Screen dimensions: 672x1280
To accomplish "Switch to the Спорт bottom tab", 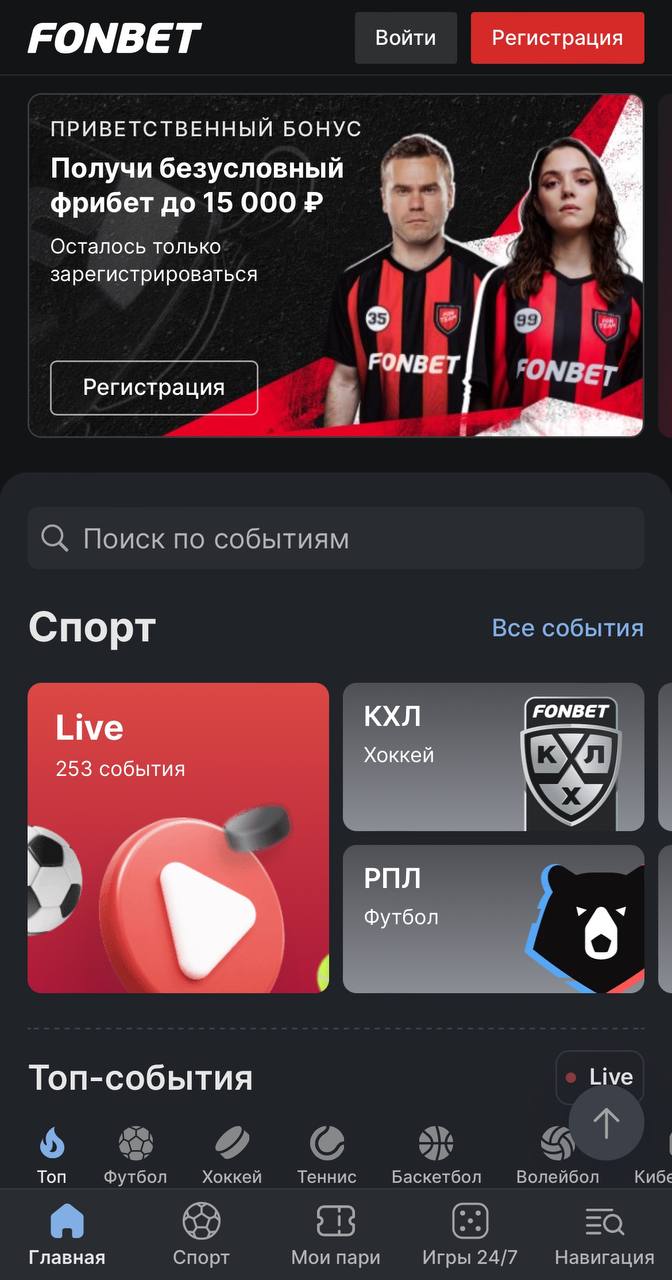I will 201,1235.
